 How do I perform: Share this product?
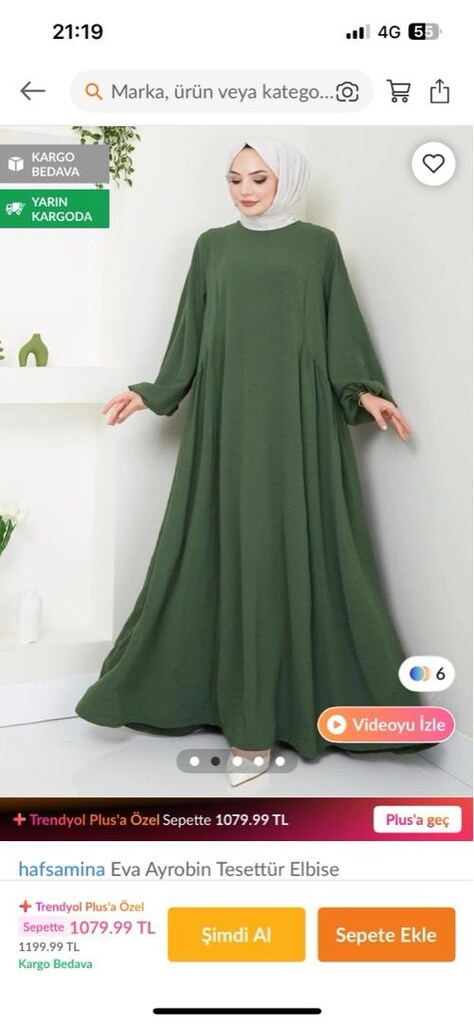(439, 91)
